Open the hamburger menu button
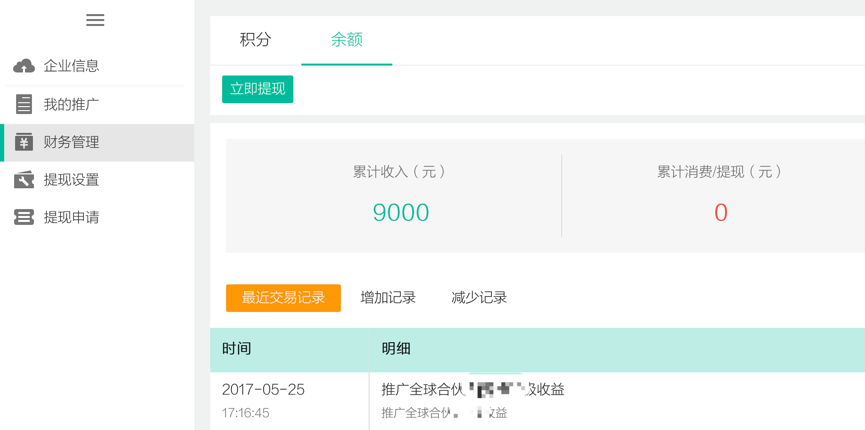Viewport: 865px width, 430px height. coord(95,20)
